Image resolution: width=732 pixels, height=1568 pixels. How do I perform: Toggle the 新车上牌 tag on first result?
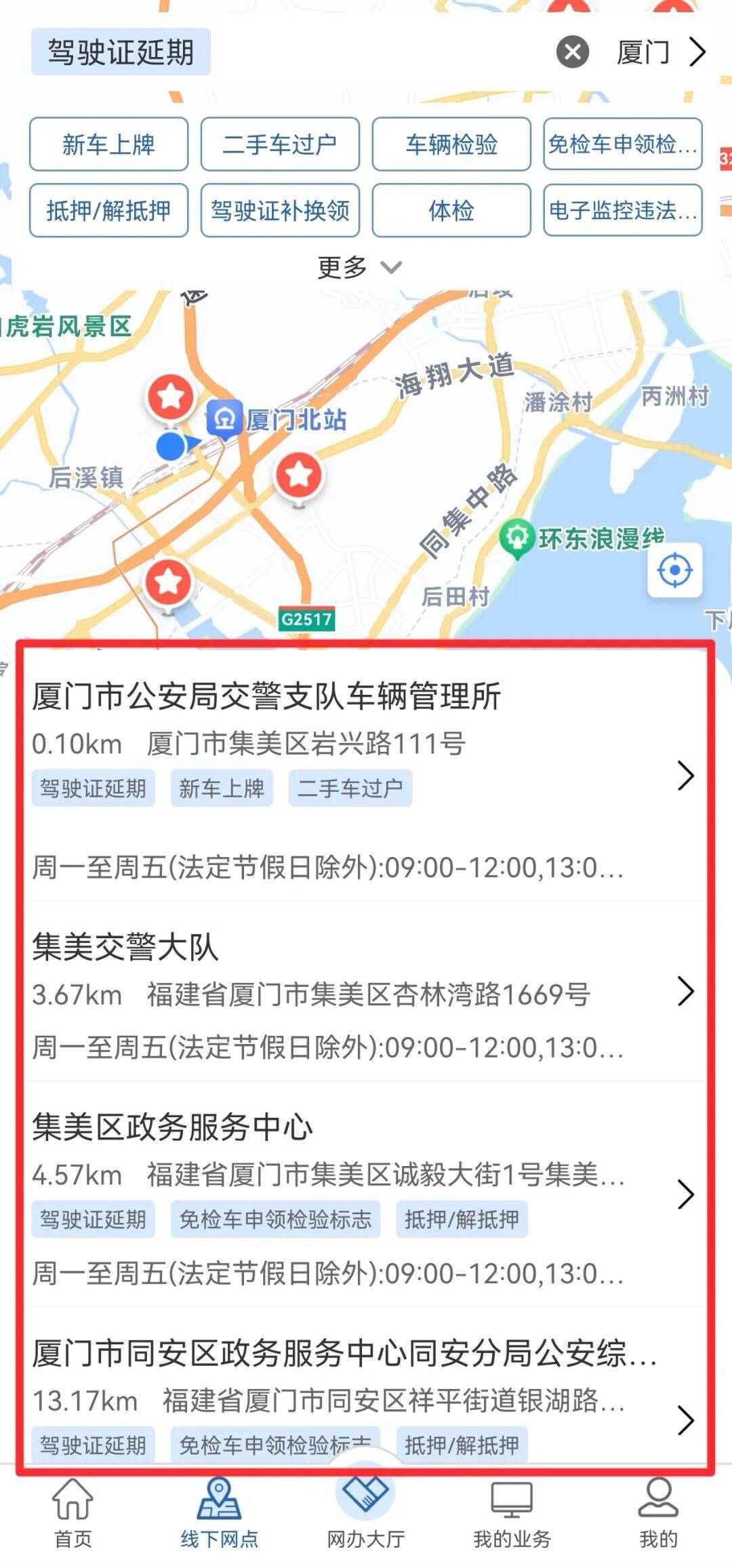pyautogui.click(x=224, y=788)
